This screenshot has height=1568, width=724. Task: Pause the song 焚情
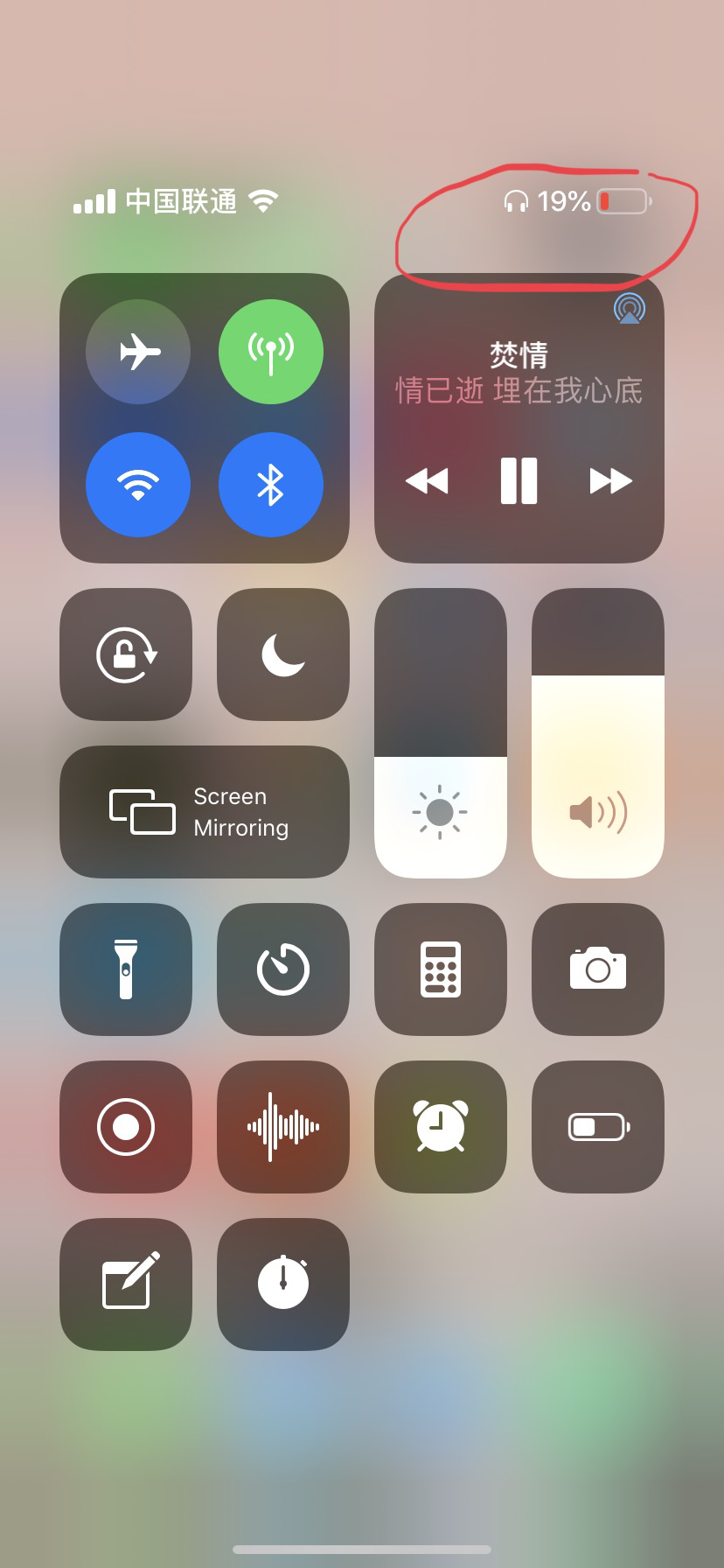pos(519,480)
